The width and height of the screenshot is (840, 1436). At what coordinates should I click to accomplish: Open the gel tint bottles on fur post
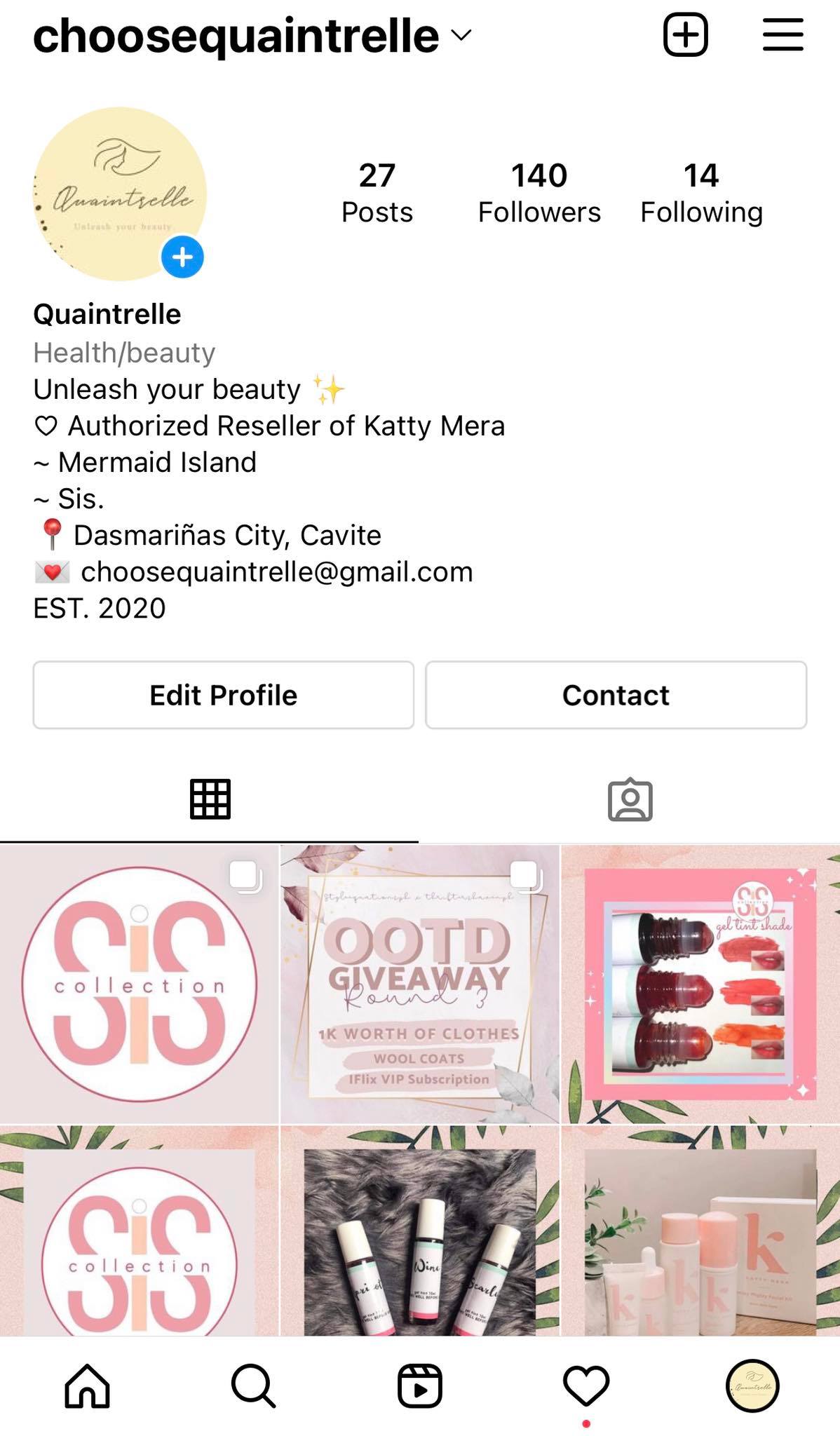point(419,1232)
